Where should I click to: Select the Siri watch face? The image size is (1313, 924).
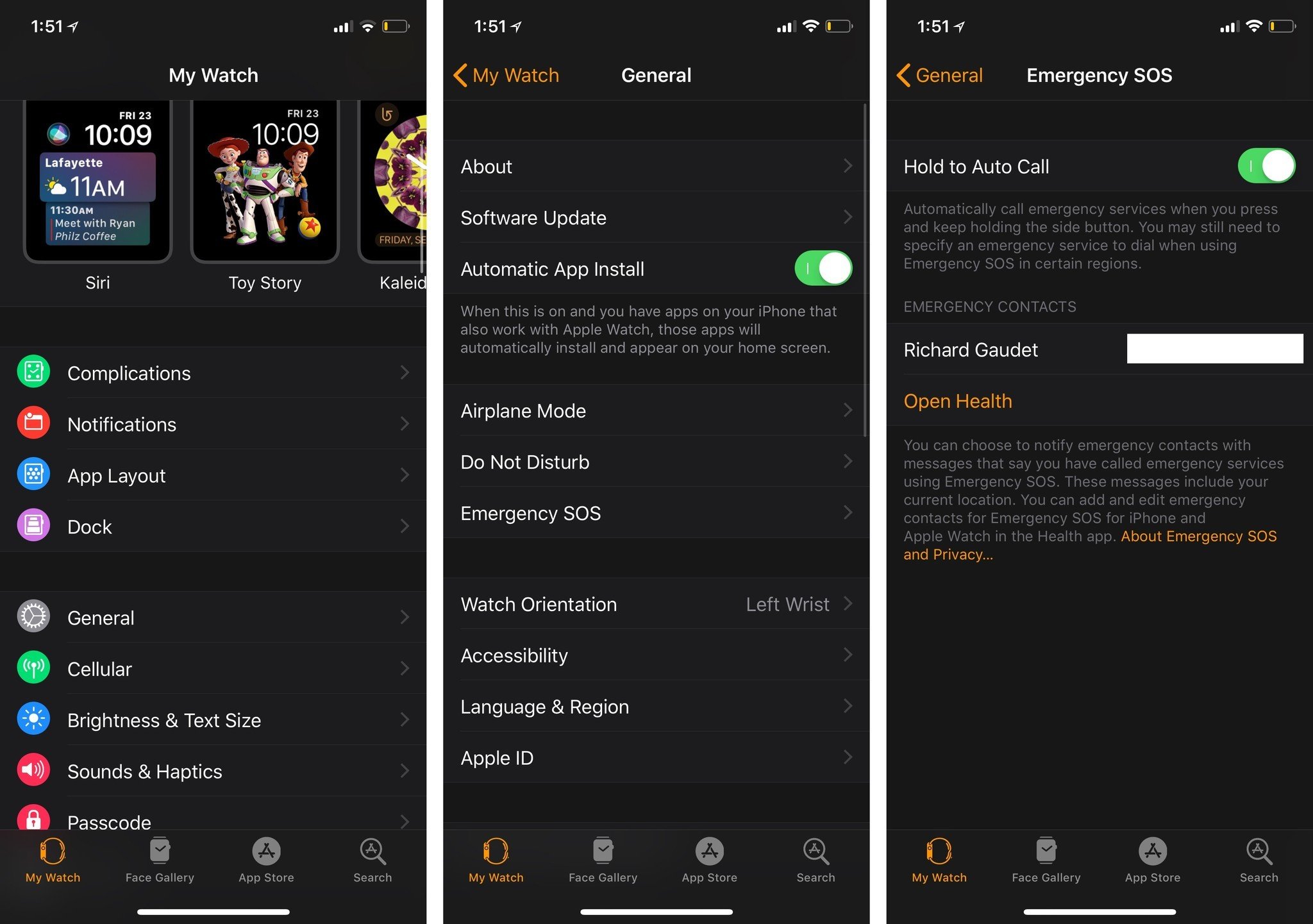click(97, 183)
